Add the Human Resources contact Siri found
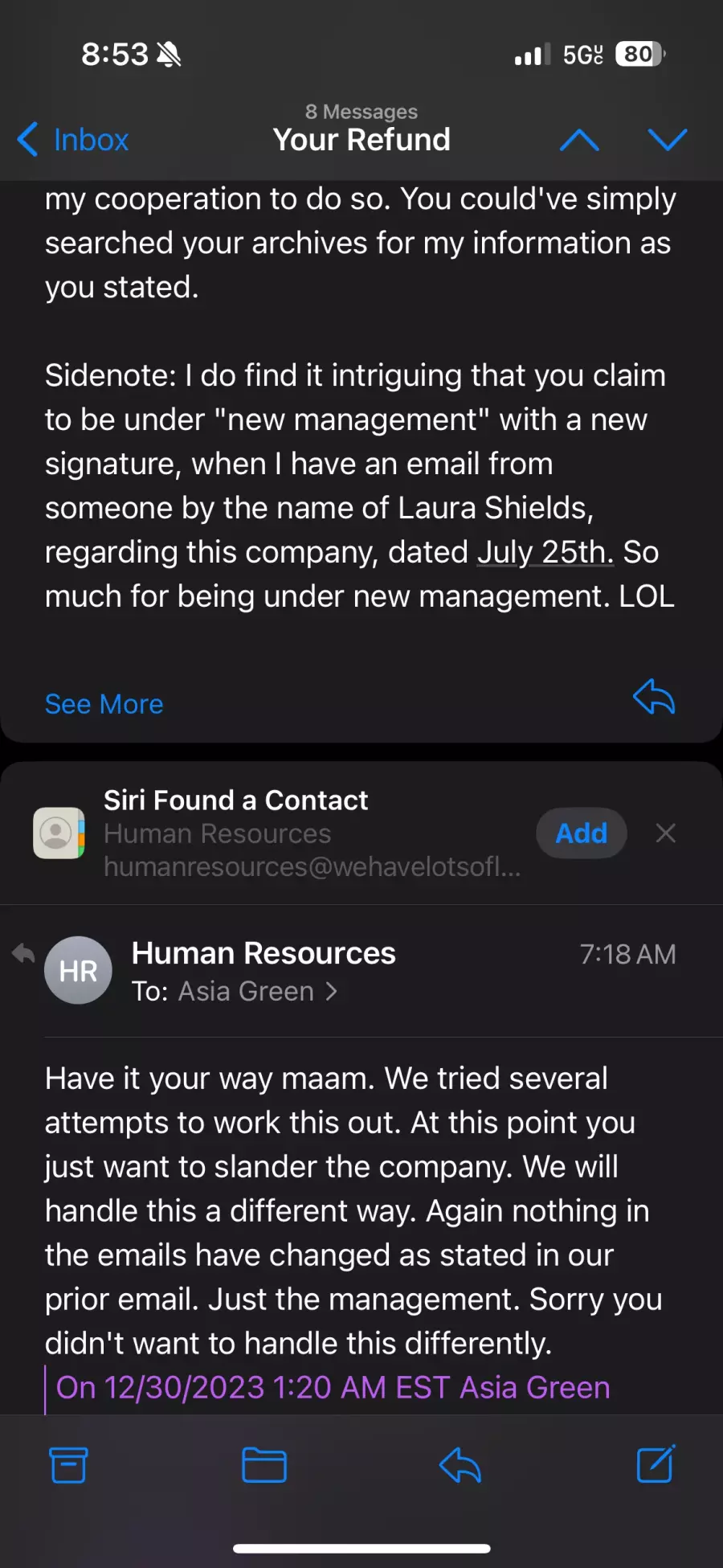 (581, 833)
